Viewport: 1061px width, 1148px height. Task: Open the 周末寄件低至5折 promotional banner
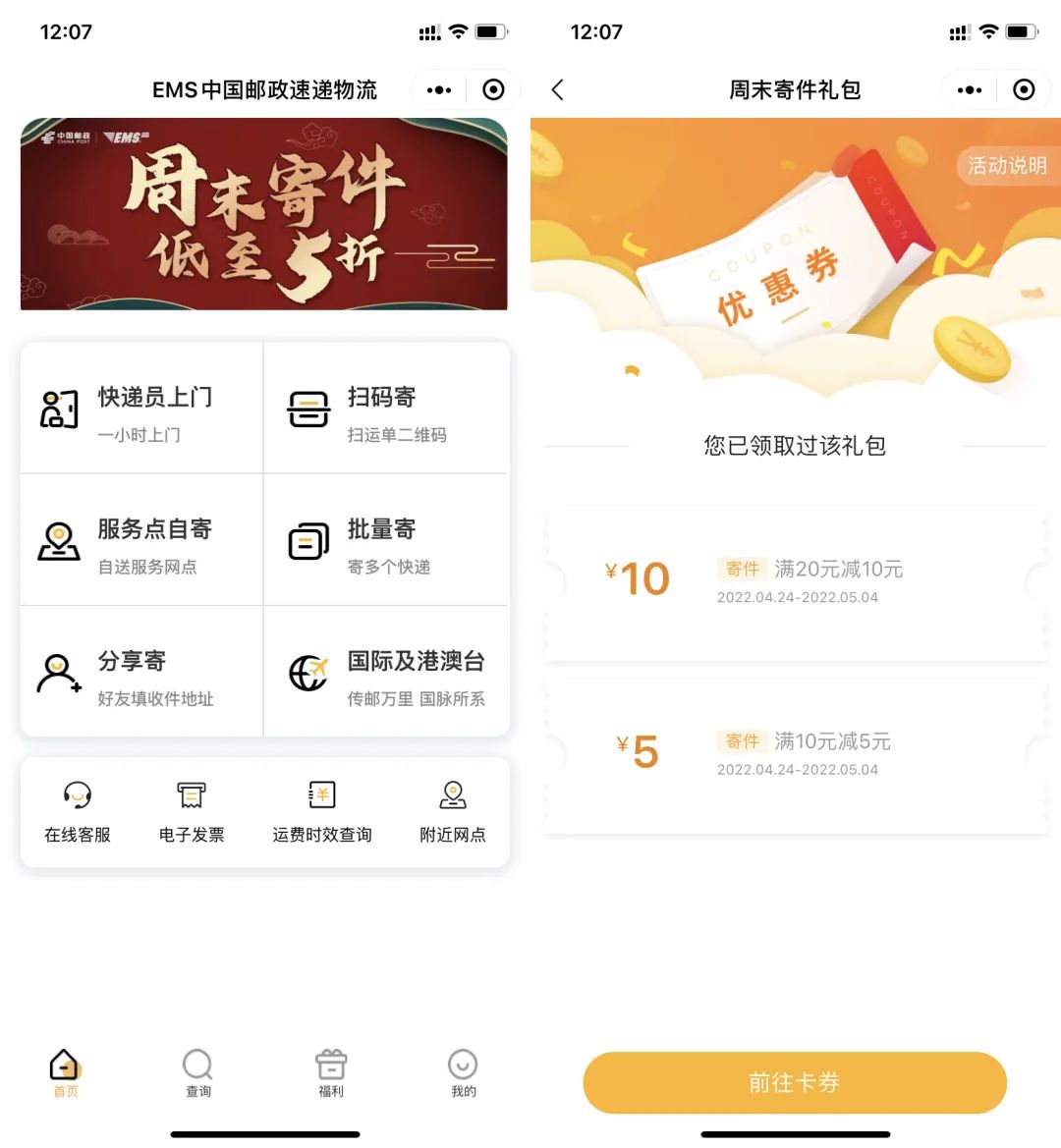tap(263, 214)
